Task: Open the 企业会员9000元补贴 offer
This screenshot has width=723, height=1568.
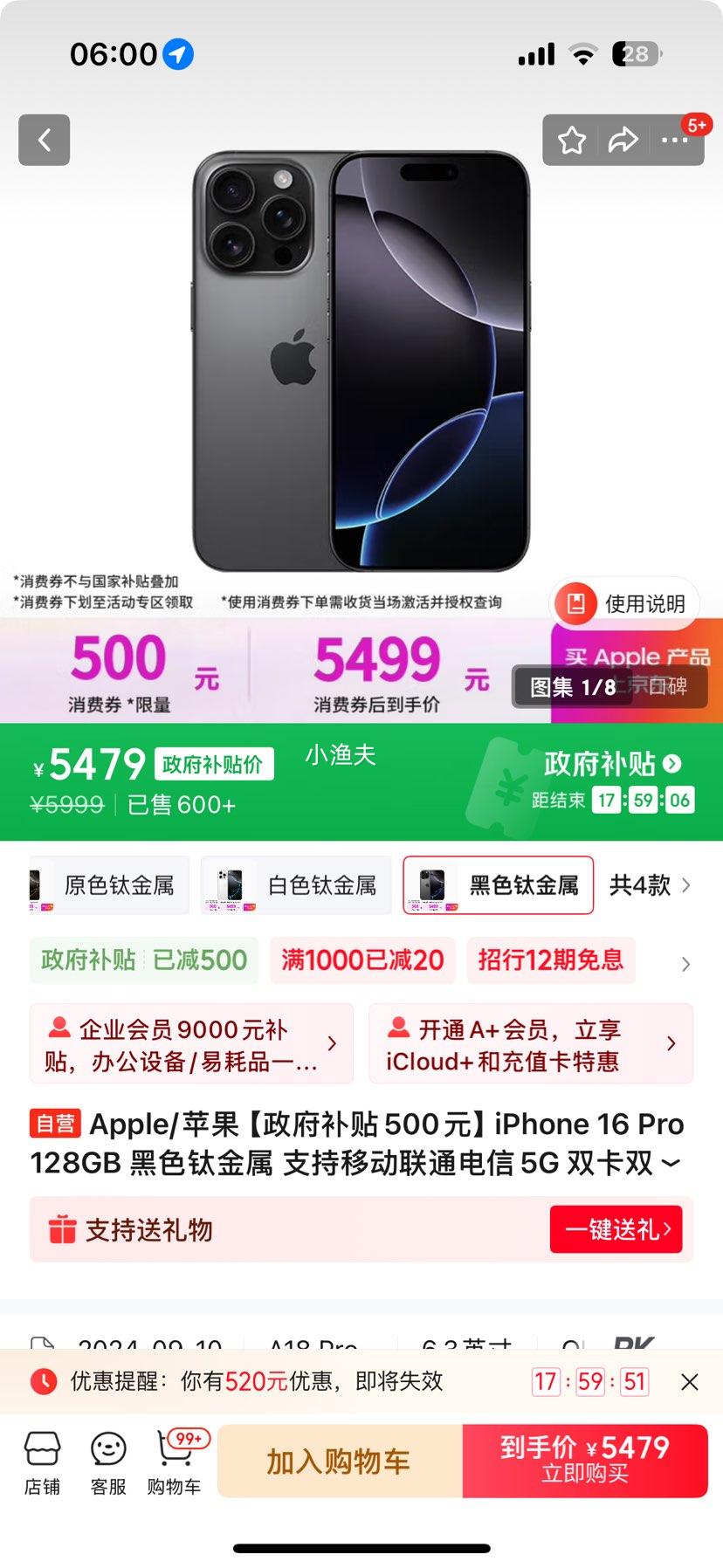Action: 191,1044
